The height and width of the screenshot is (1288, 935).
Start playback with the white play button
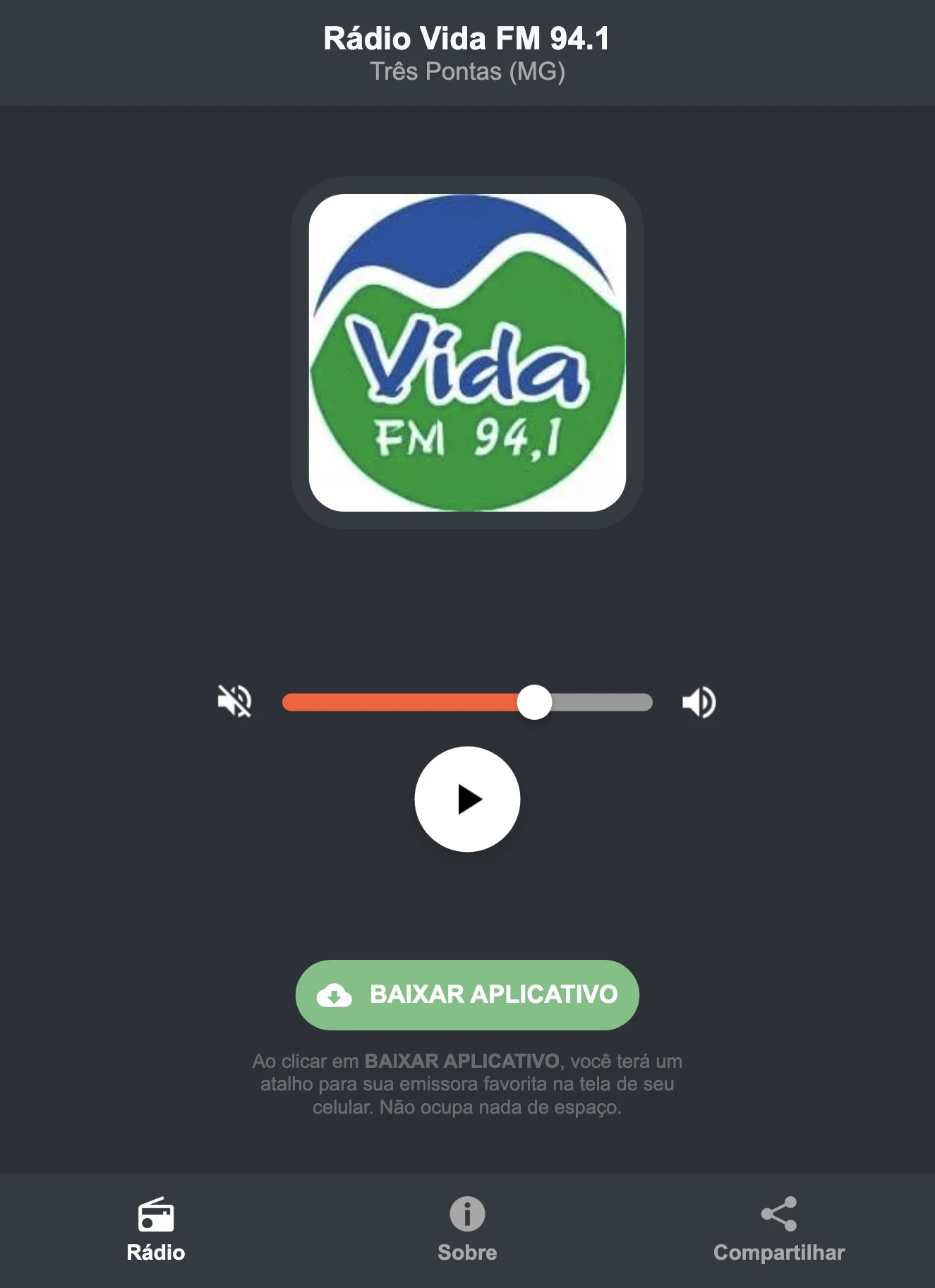(x=467, y=799)
